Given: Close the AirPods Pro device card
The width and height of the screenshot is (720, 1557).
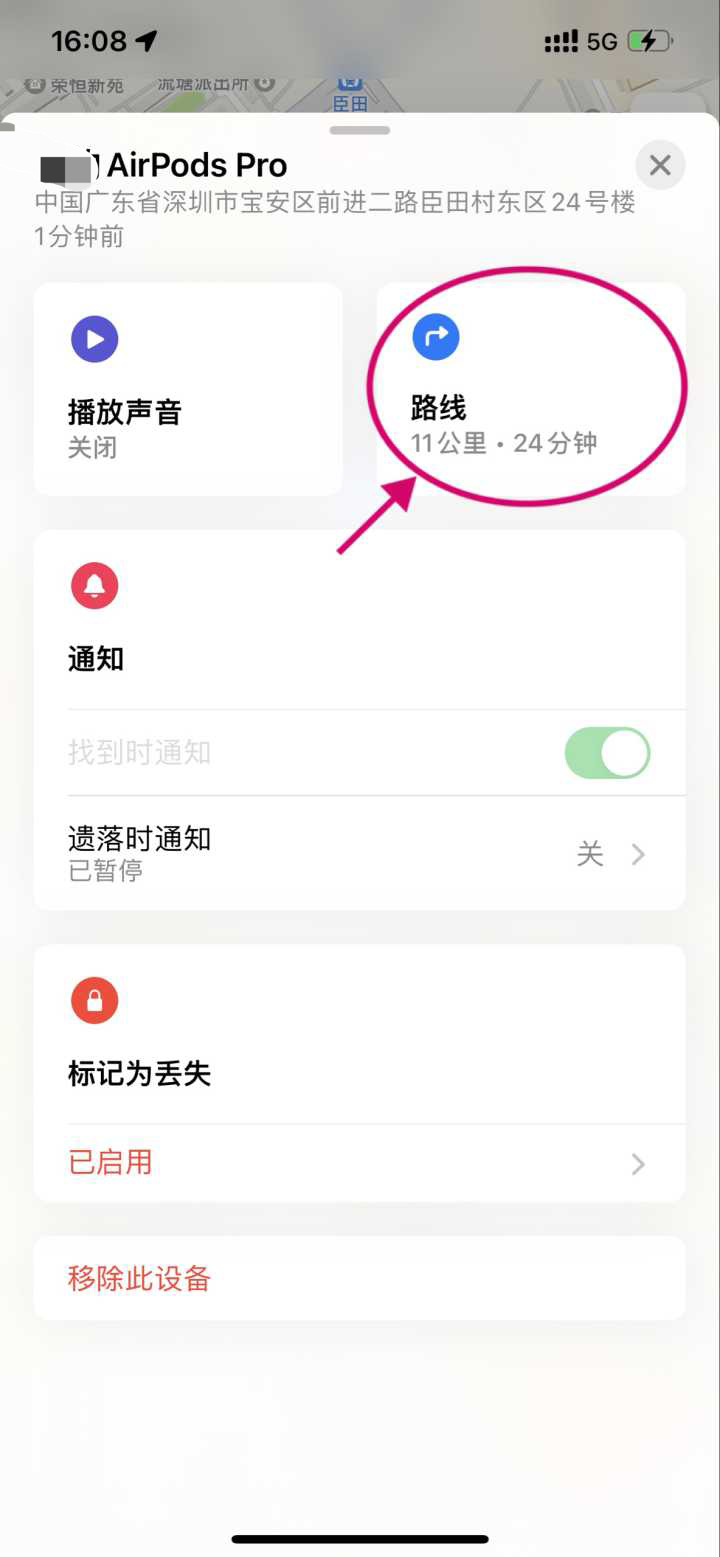Looking at the screenshot, I should pos(660,165).
